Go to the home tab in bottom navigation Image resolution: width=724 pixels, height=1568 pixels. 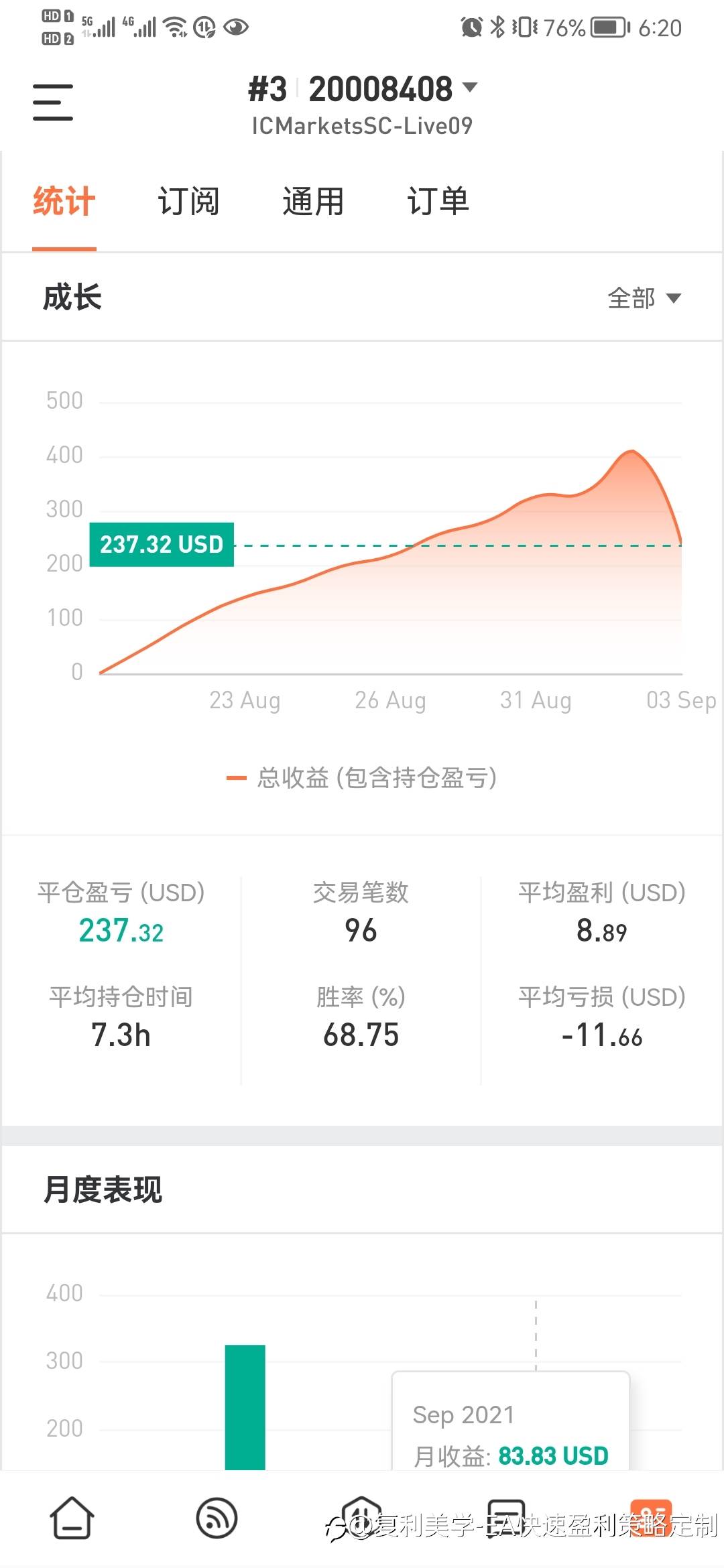[x=72, y=1518]
